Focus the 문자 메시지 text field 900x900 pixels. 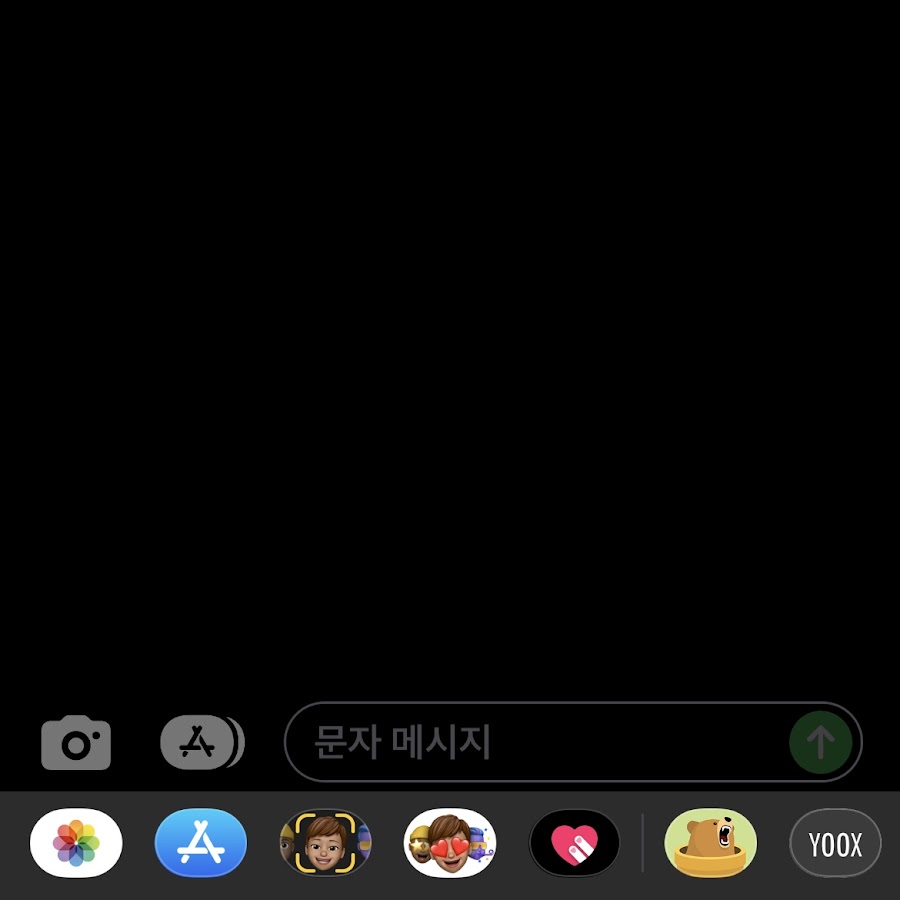[540, 742]
